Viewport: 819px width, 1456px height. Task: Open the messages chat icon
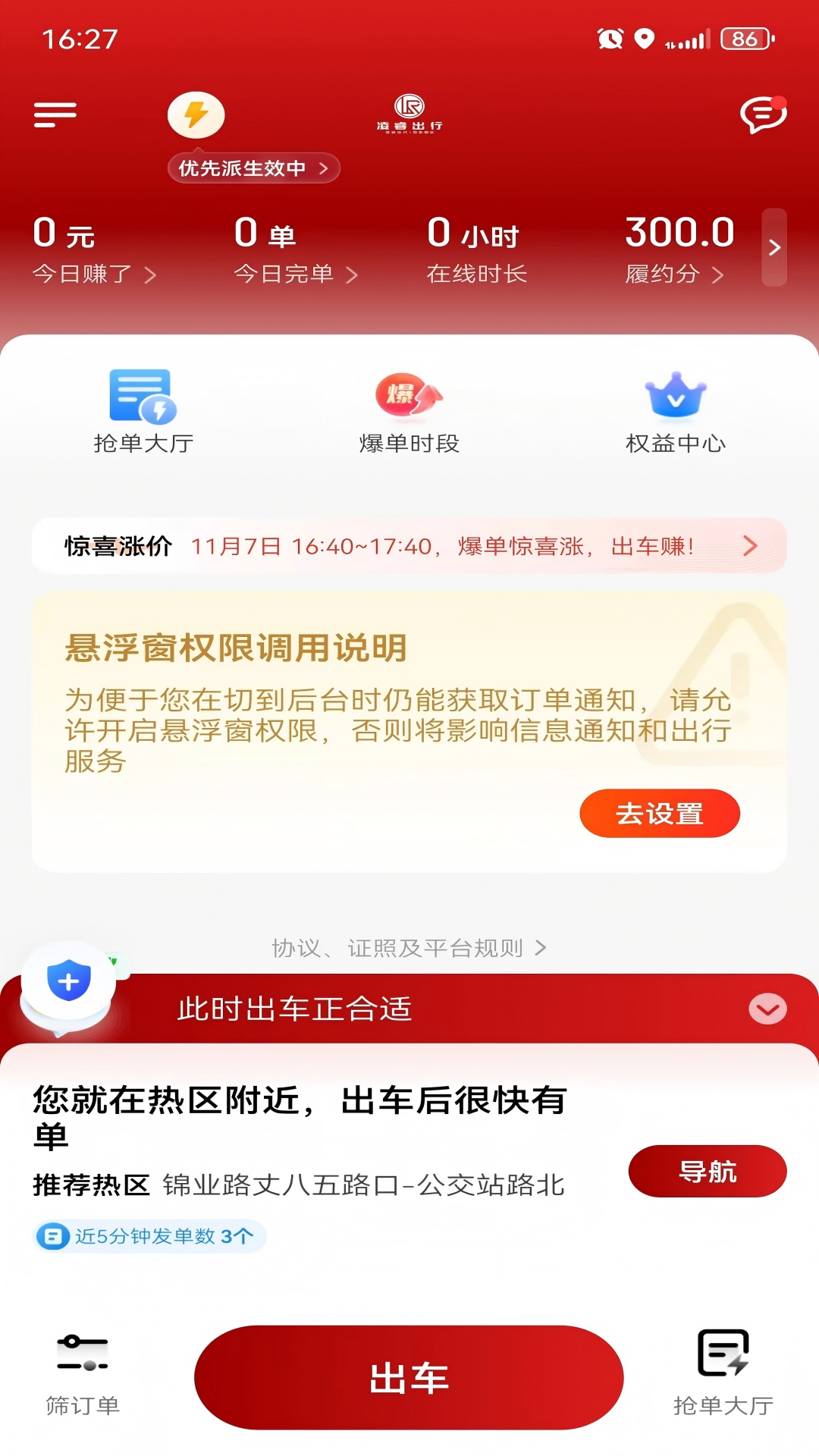tap(762, 115)
